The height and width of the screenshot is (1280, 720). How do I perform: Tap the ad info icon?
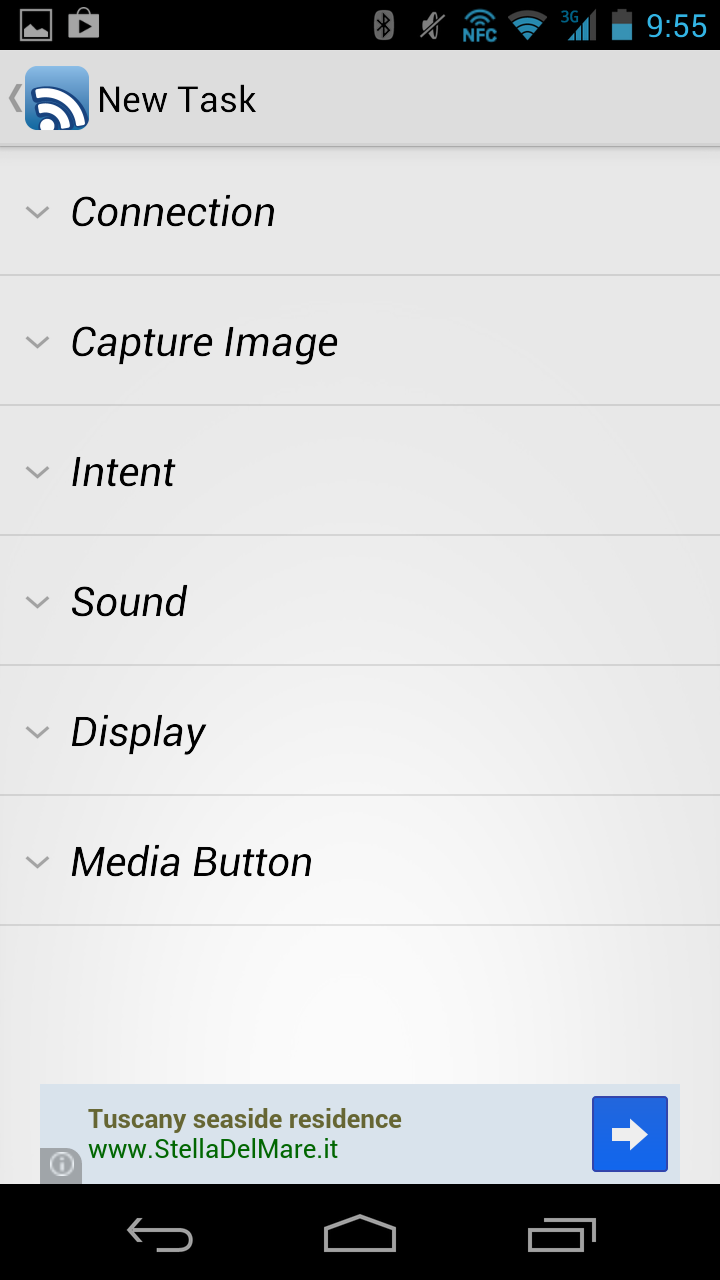(x=61, y=1165)
